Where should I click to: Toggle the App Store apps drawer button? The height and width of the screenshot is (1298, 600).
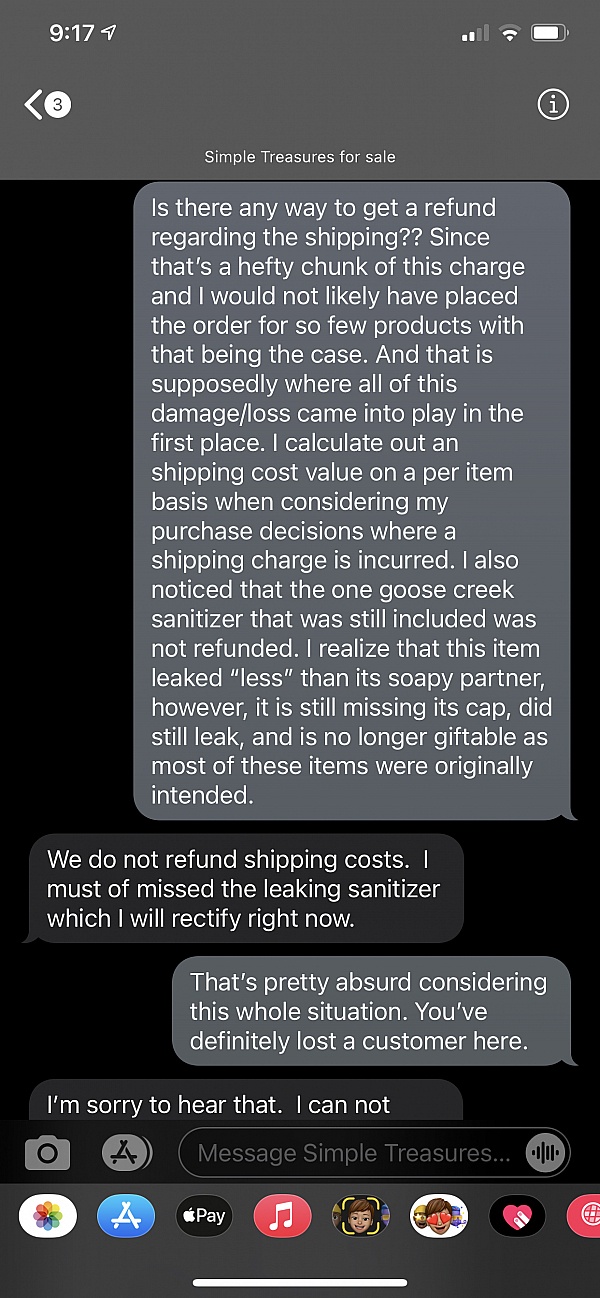pos(126,1153)
